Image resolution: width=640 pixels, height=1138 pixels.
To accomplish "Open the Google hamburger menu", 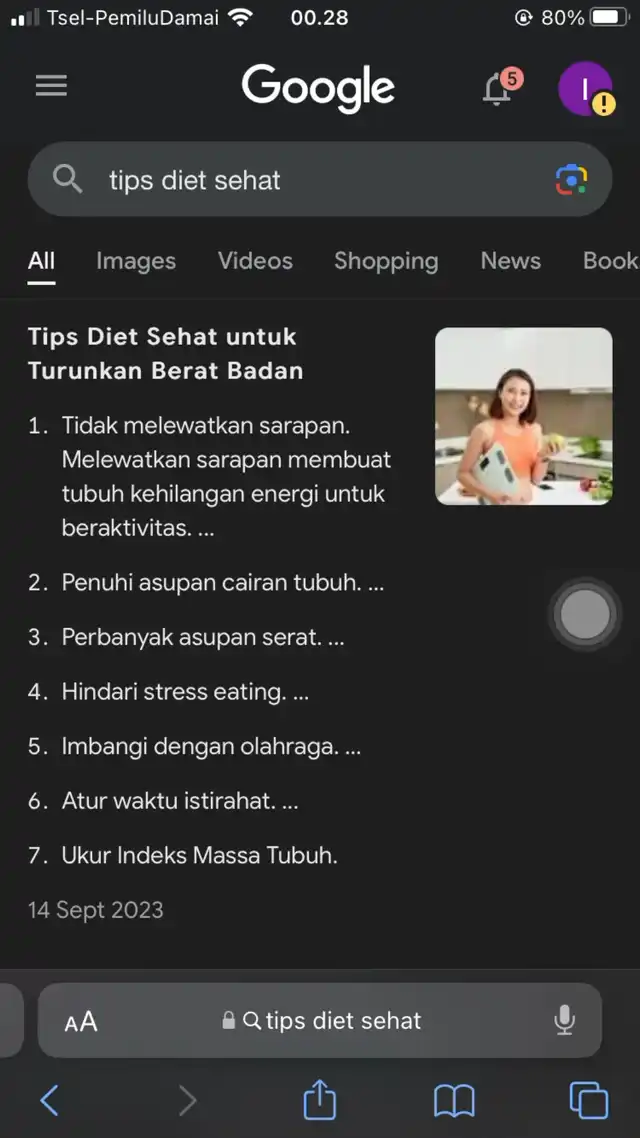I will [52, 86].
